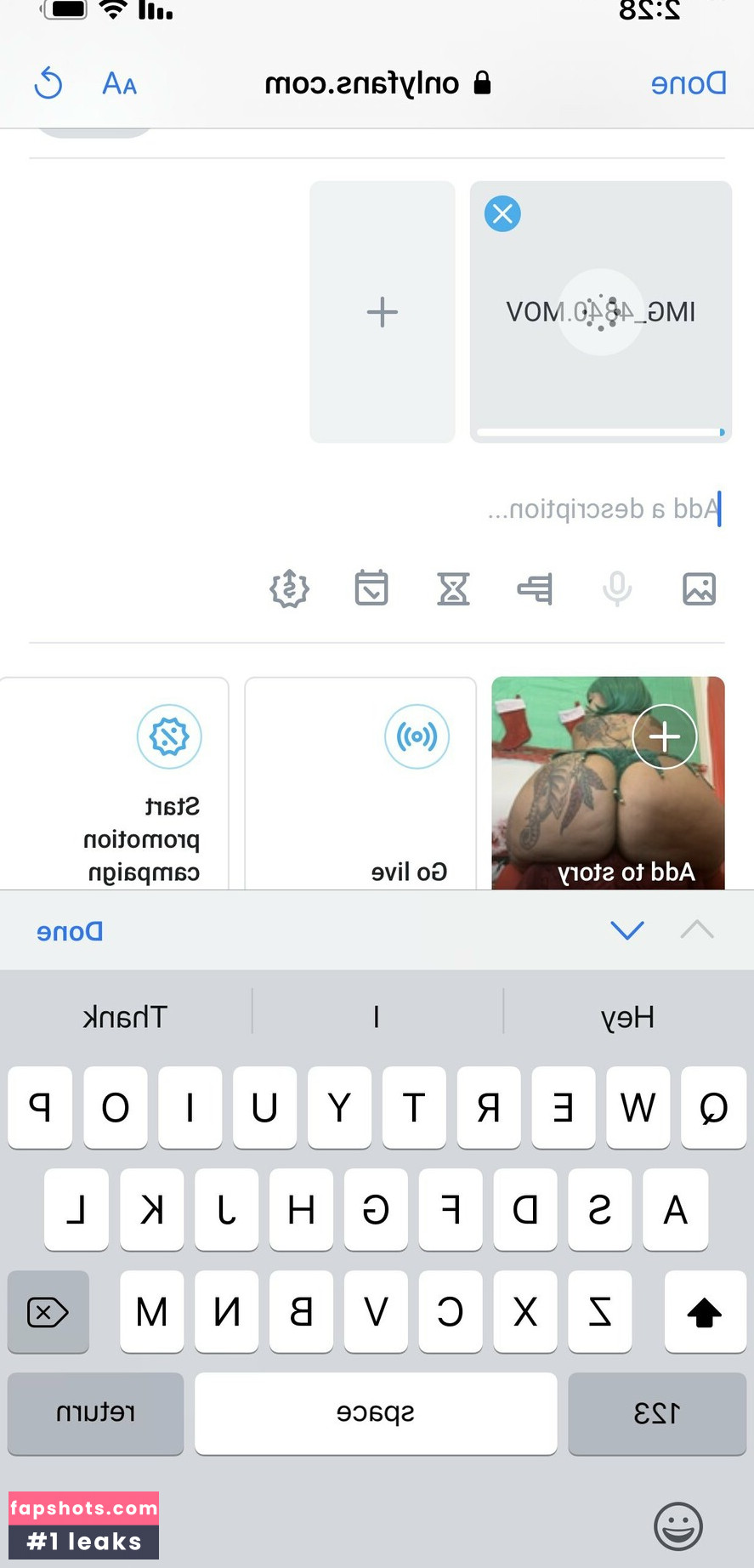Schedule the post with calendar icon

click(x=371, y=588)
